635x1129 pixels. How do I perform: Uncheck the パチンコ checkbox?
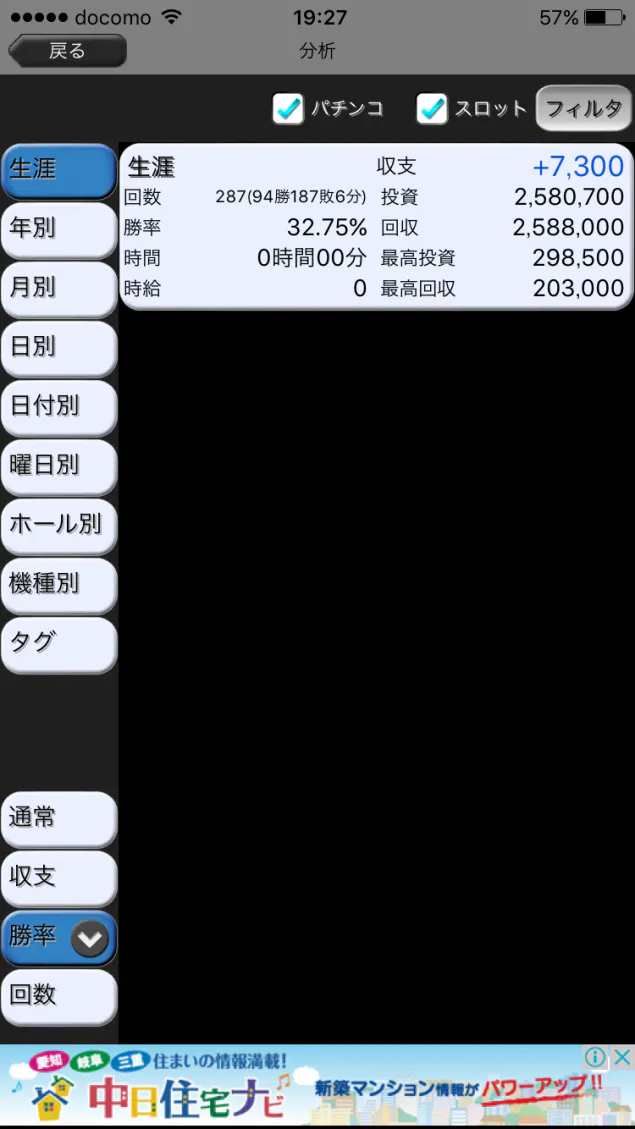point(289,109)
